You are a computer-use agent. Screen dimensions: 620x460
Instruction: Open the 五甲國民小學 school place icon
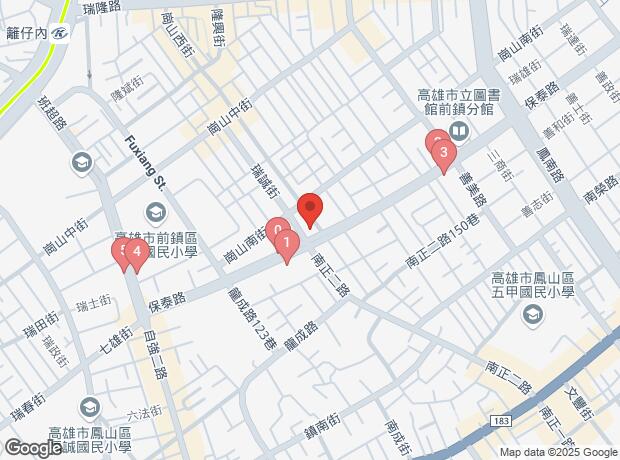click(532, 316)
